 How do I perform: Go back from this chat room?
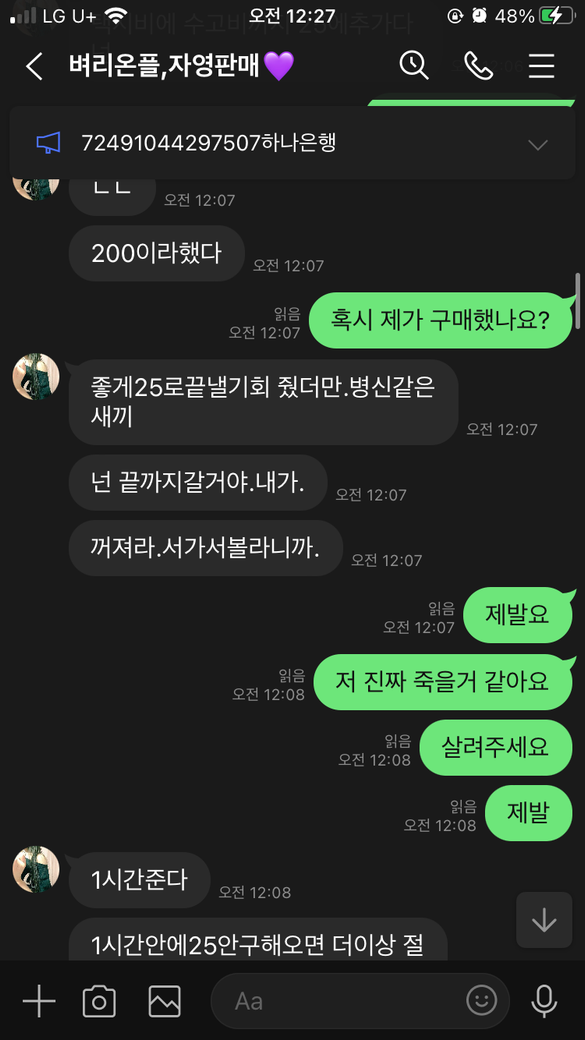point(34,67)
